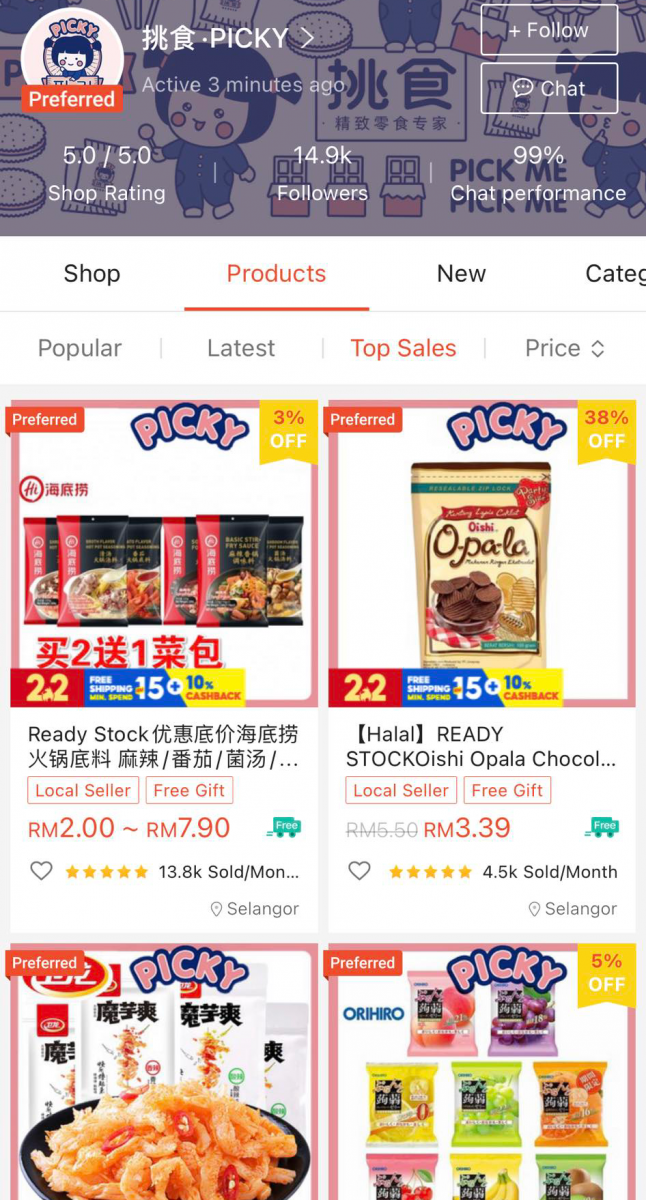Image resolution: width=646 pixels, height=1200 pixels.
Task: Open the ORIHIRO jelly product card
Action: (482, 1075)
